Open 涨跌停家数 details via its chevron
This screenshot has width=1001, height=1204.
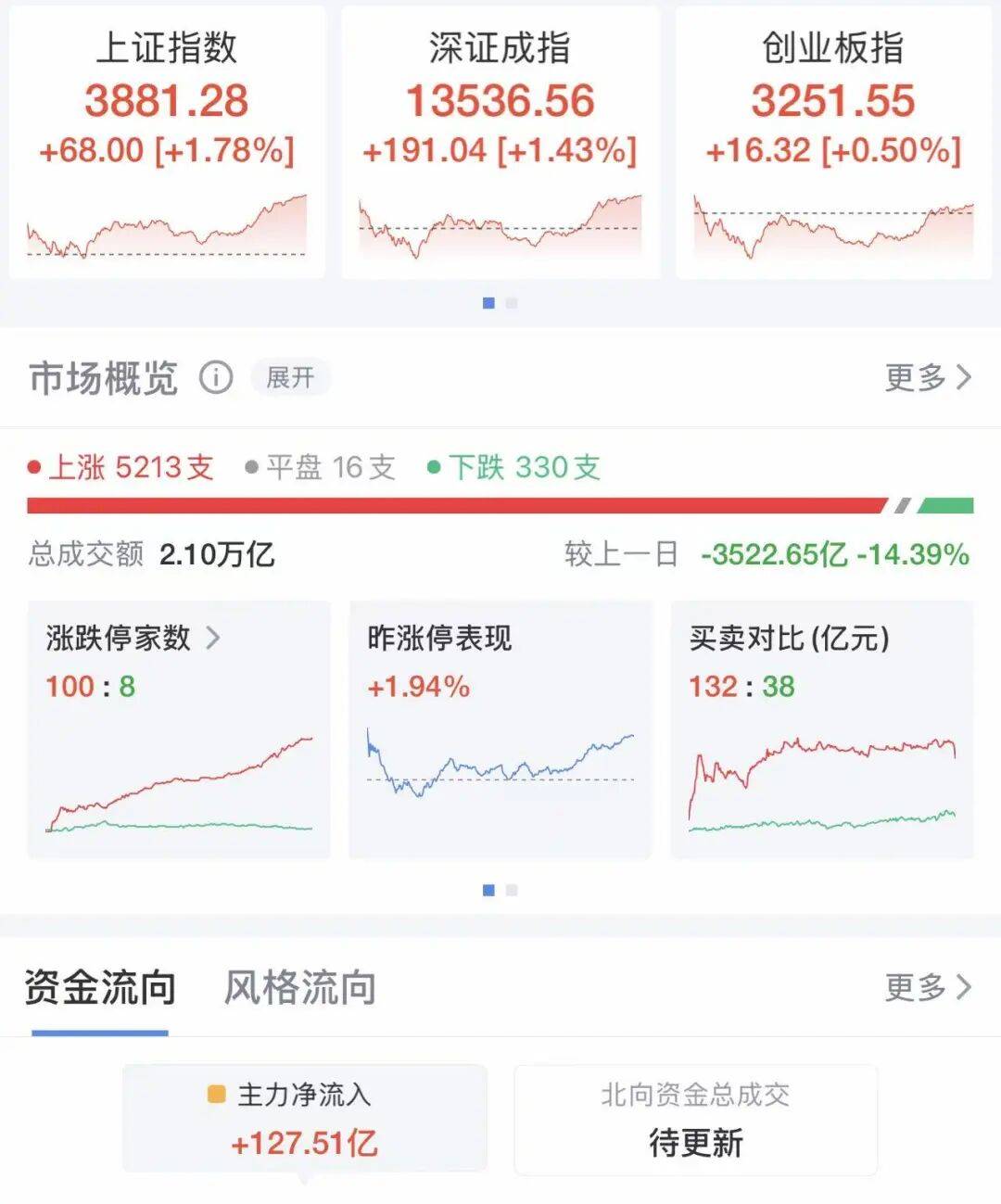click(x=214, y=639)
